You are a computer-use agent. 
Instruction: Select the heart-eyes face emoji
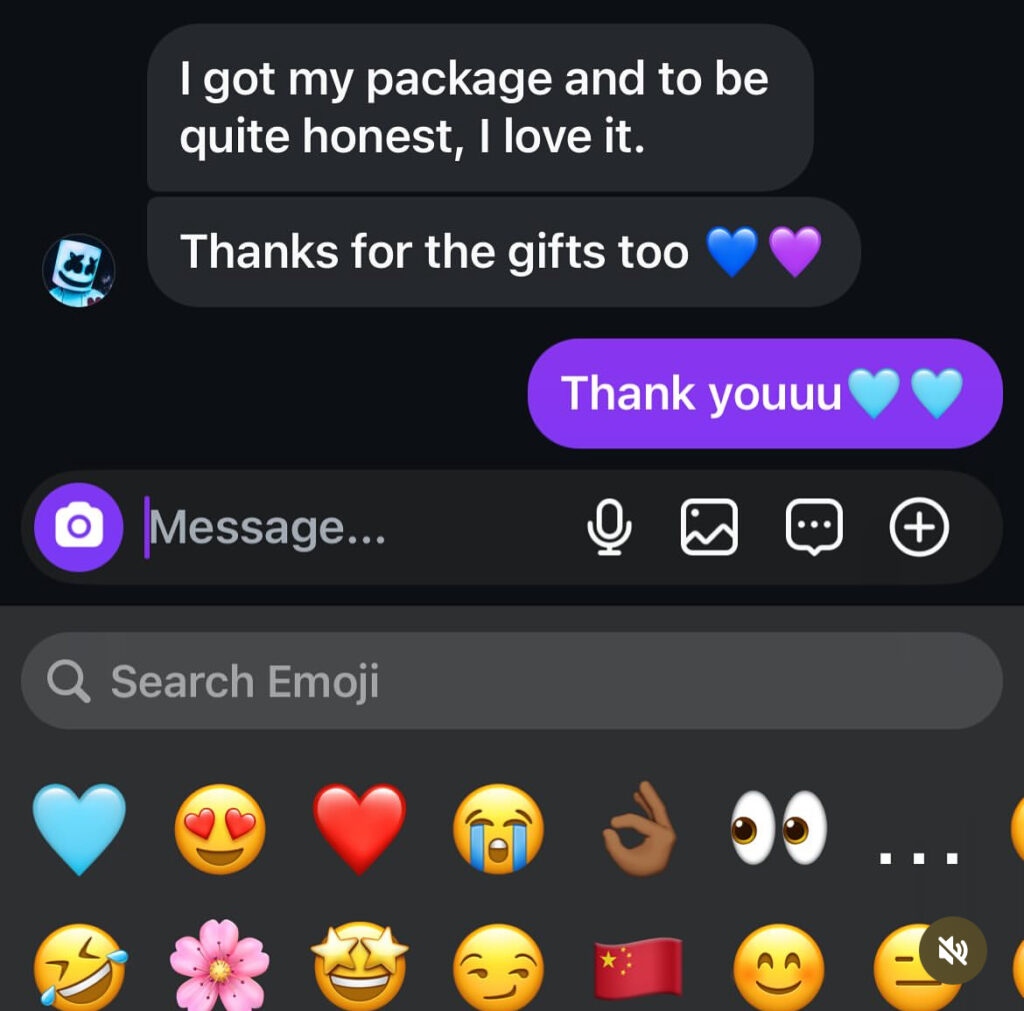click(x=220, y=829)
